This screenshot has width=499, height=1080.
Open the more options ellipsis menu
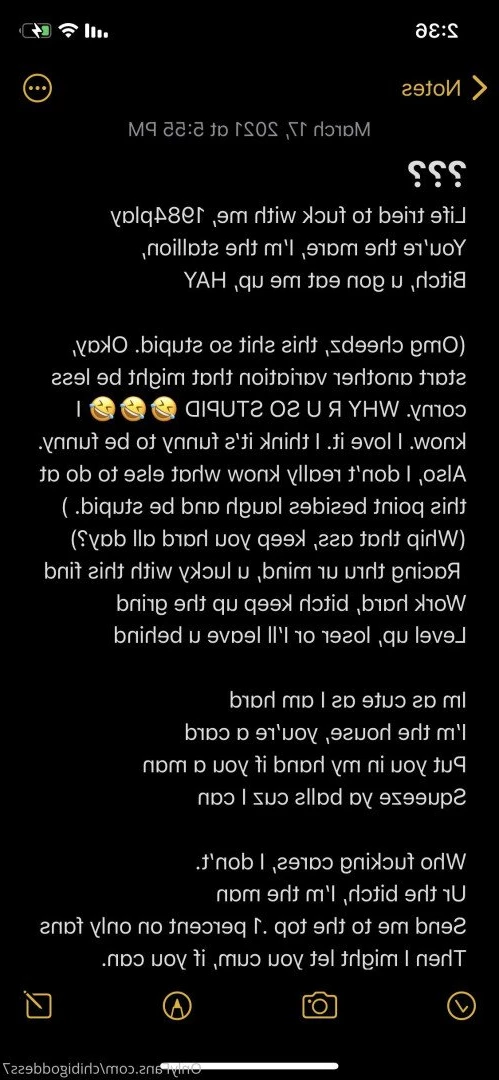tap(37, 88)
